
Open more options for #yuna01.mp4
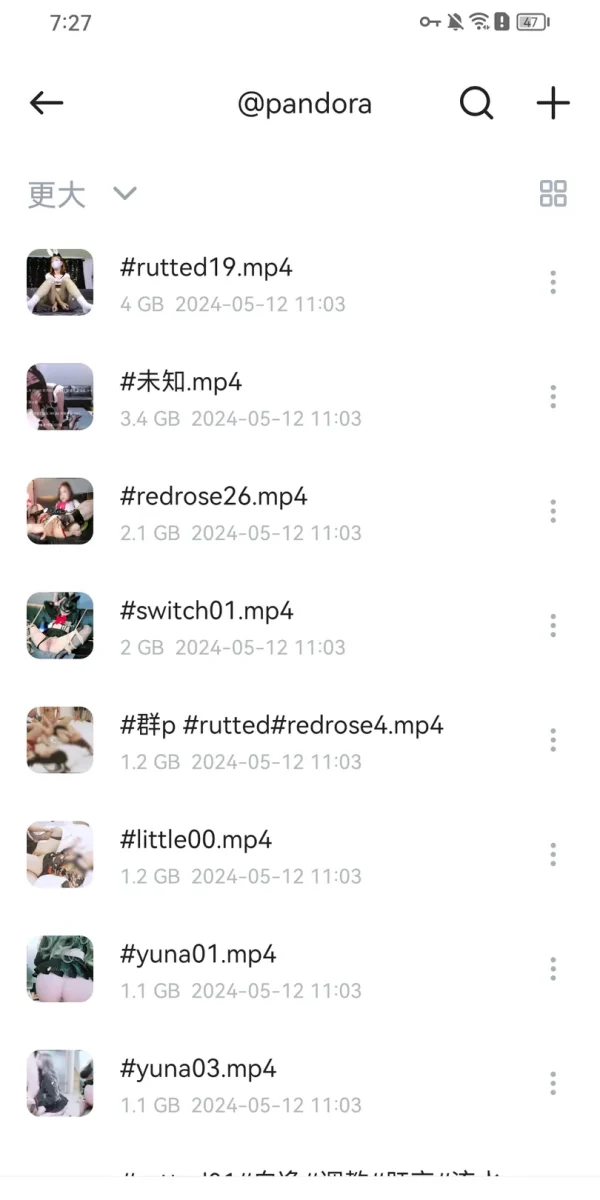pyautogui.click(x=553, y=969)
